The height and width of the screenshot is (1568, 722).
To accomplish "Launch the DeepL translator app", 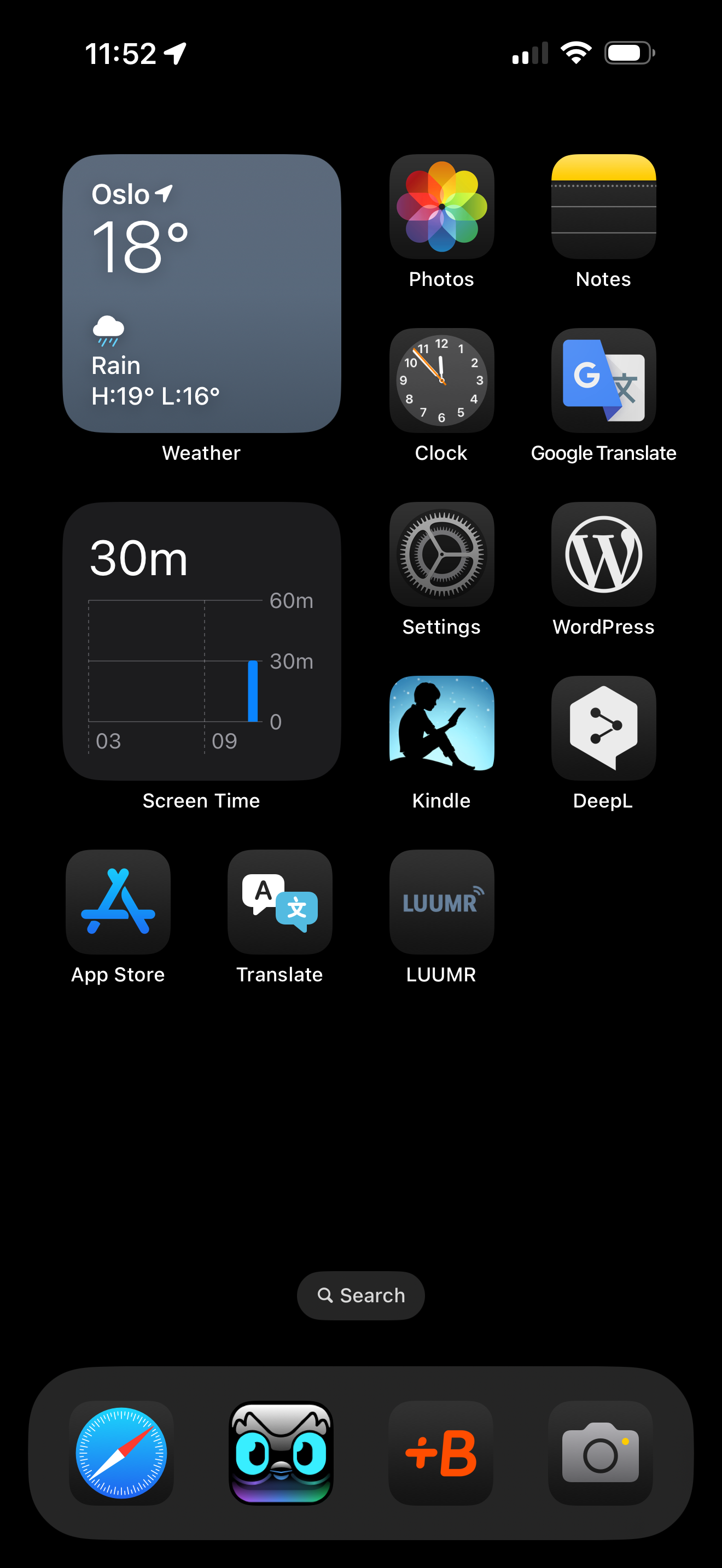I will tap(603, 728).
